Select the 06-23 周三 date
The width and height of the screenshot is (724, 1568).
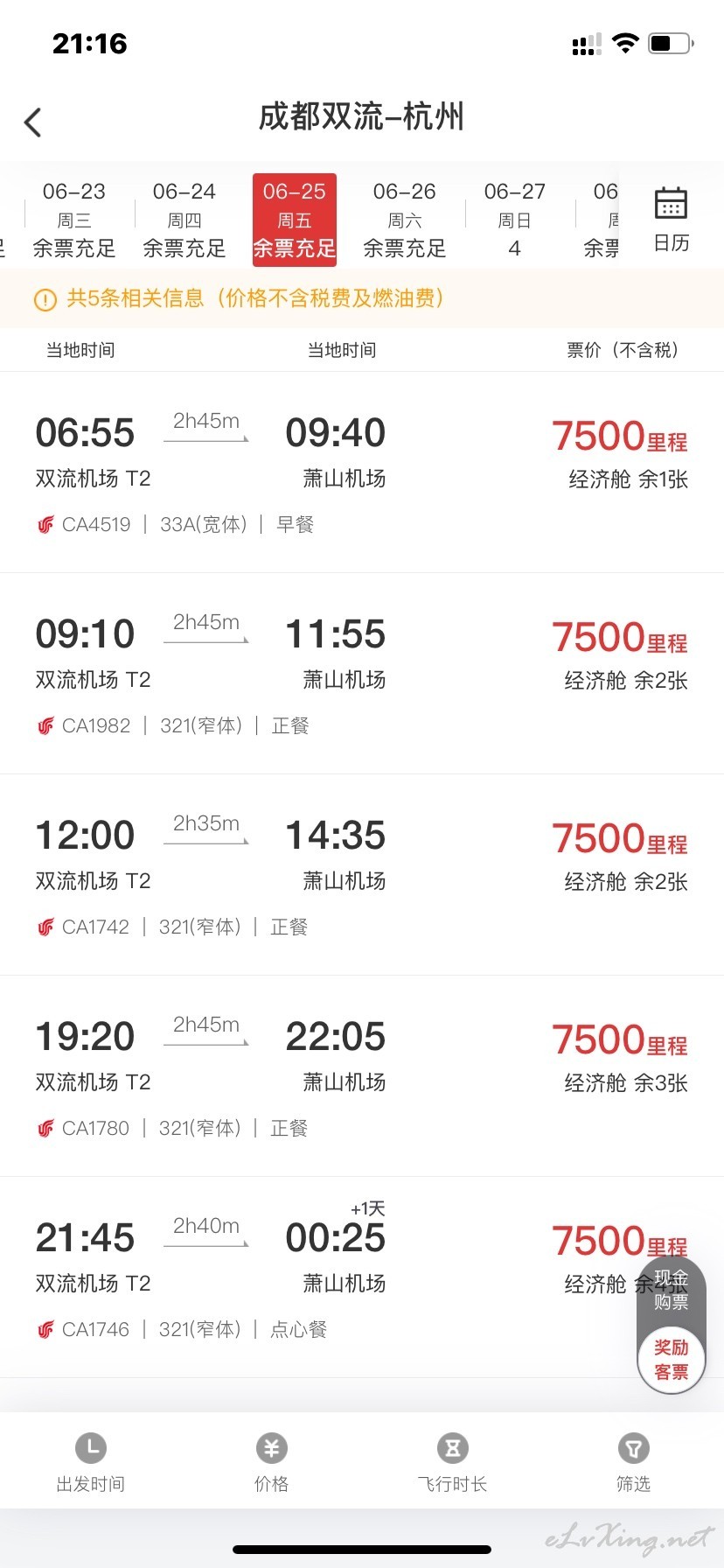click(74, 220)
